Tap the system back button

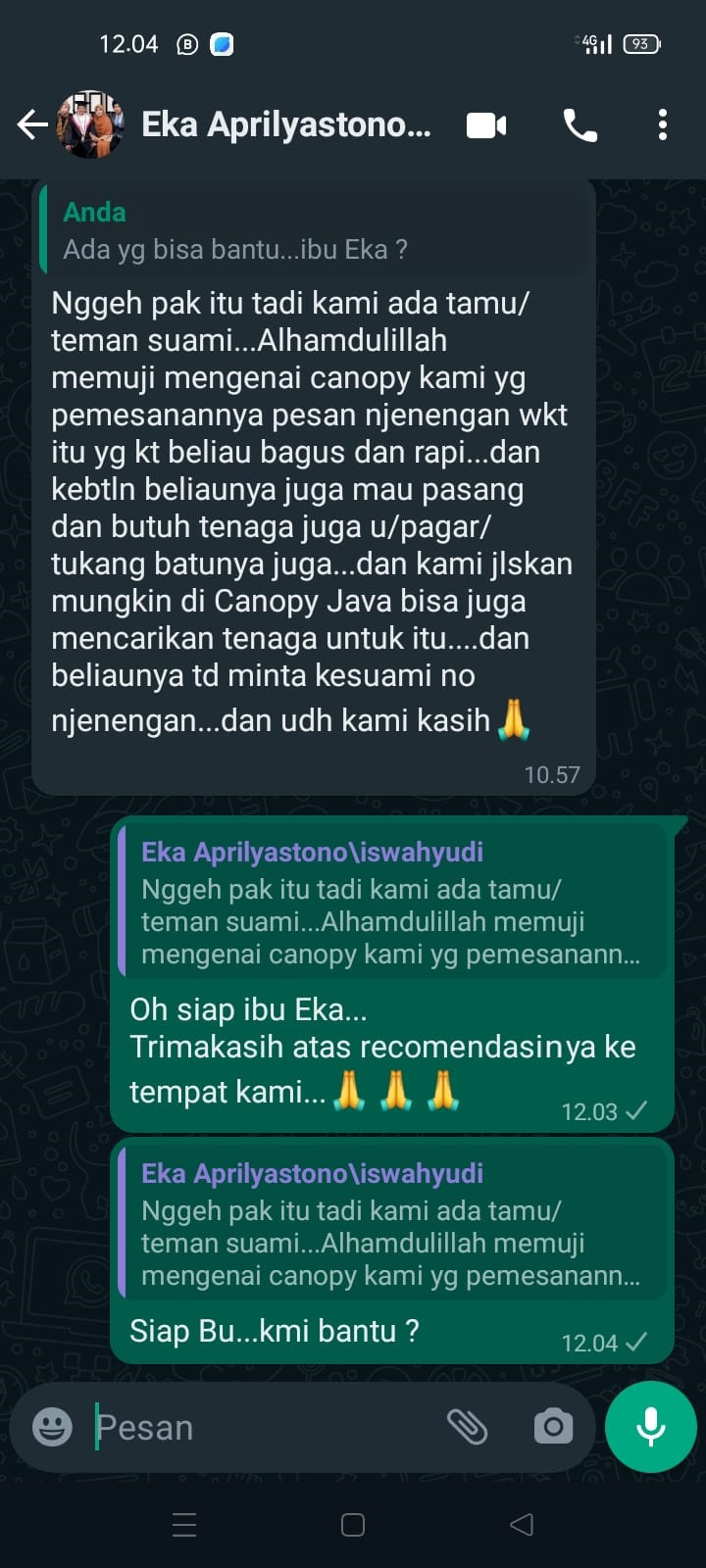[x=522, y=1525]
